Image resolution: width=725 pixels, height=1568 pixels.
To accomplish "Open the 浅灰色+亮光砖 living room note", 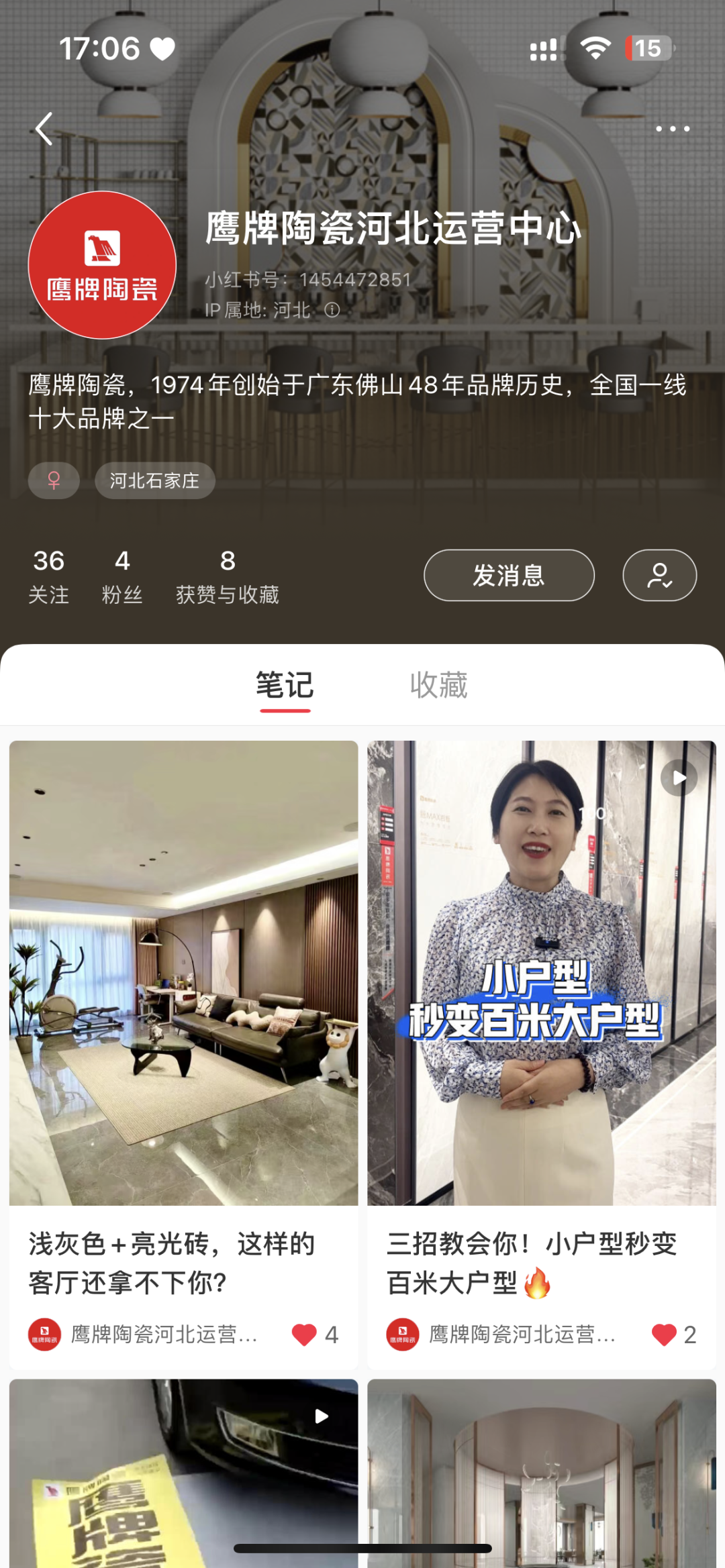I will click(183, 973).
